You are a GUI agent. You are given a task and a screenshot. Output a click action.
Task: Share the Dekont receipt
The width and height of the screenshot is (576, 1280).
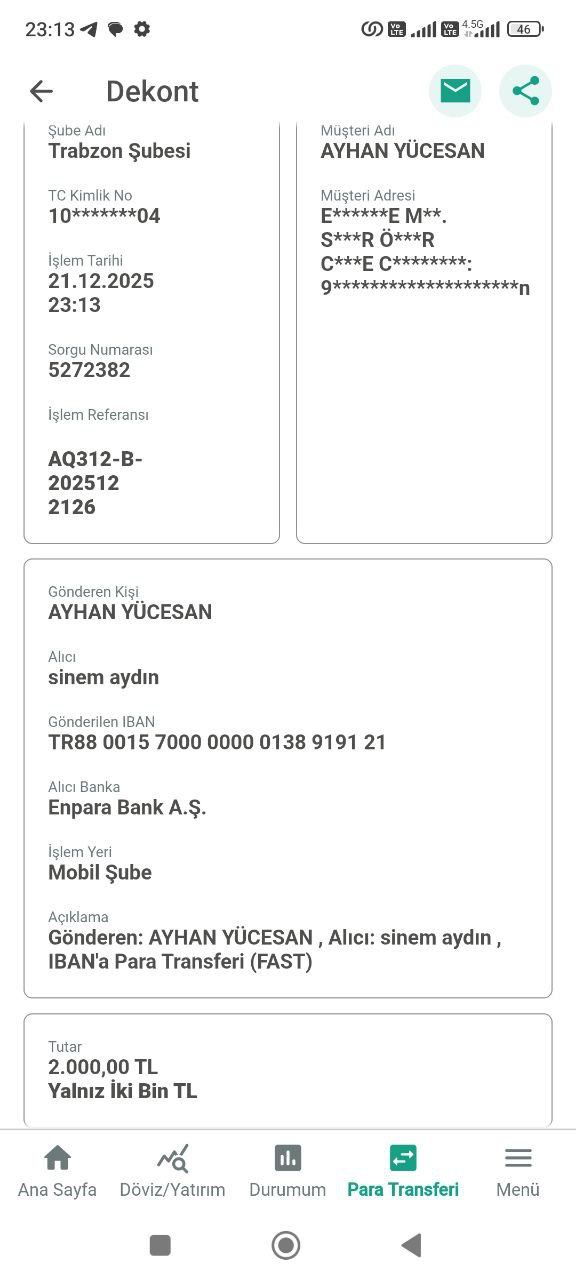point(525,91)
